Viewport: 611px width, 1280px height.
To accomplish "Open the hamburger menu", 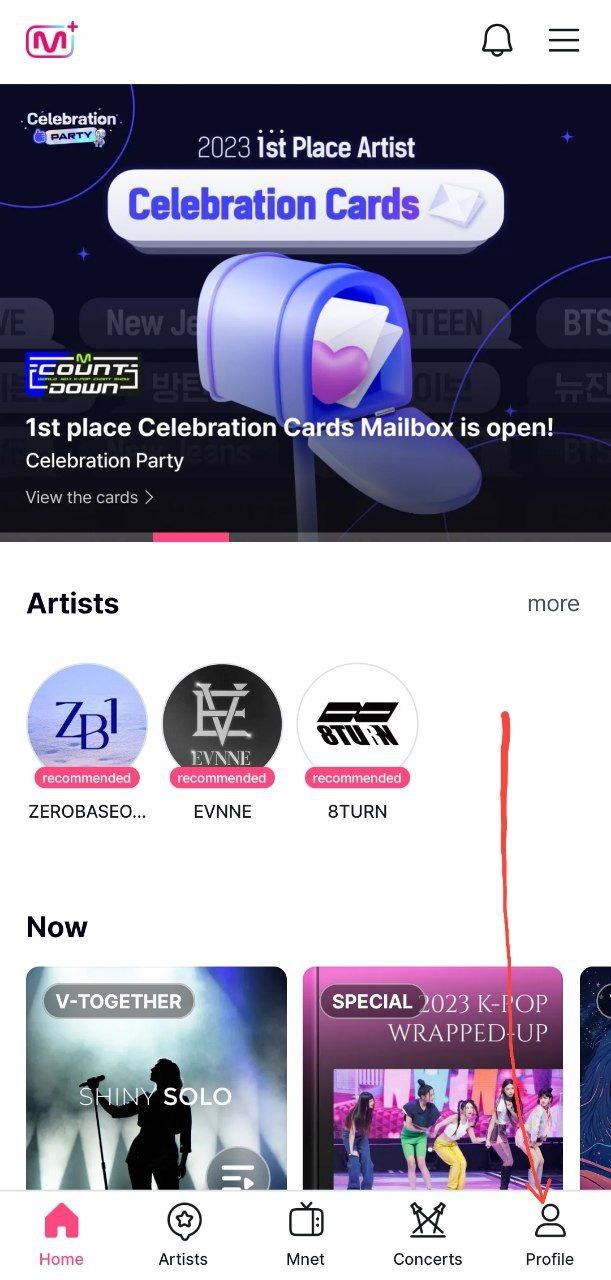I will coord(564,40).
